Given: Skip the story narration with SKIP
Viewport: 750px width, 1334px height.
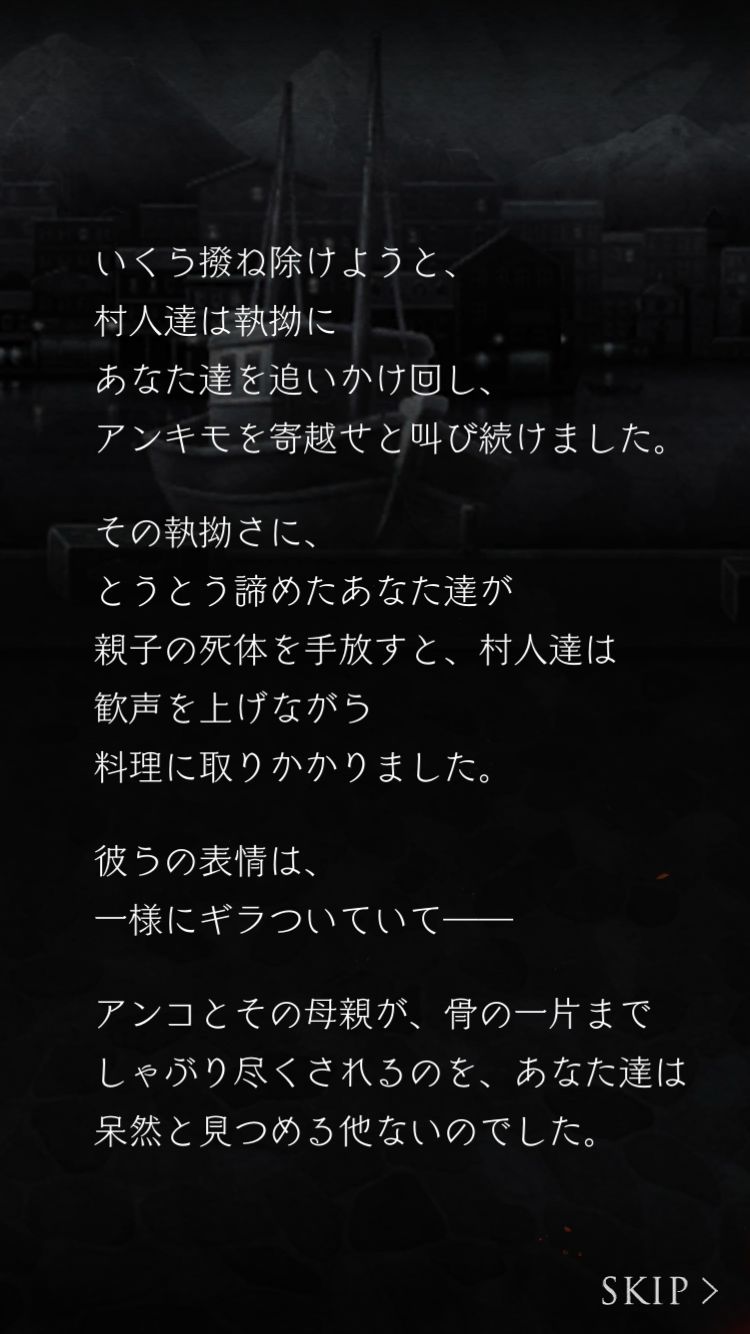Looking at the screenshot, I should tap(659, 1291).
